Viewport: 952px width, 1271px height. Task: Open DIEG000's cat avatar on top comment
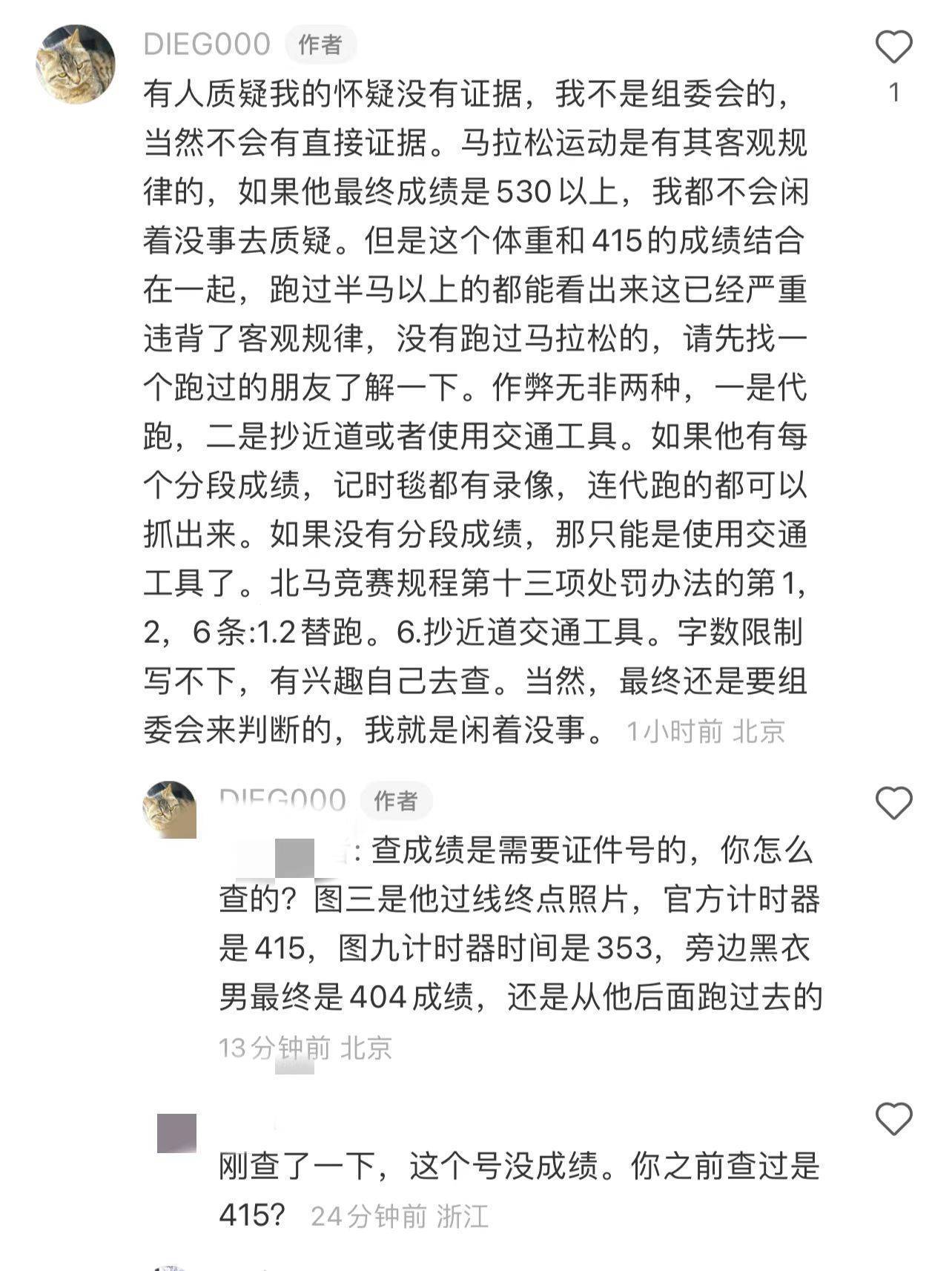coord(76,64)
